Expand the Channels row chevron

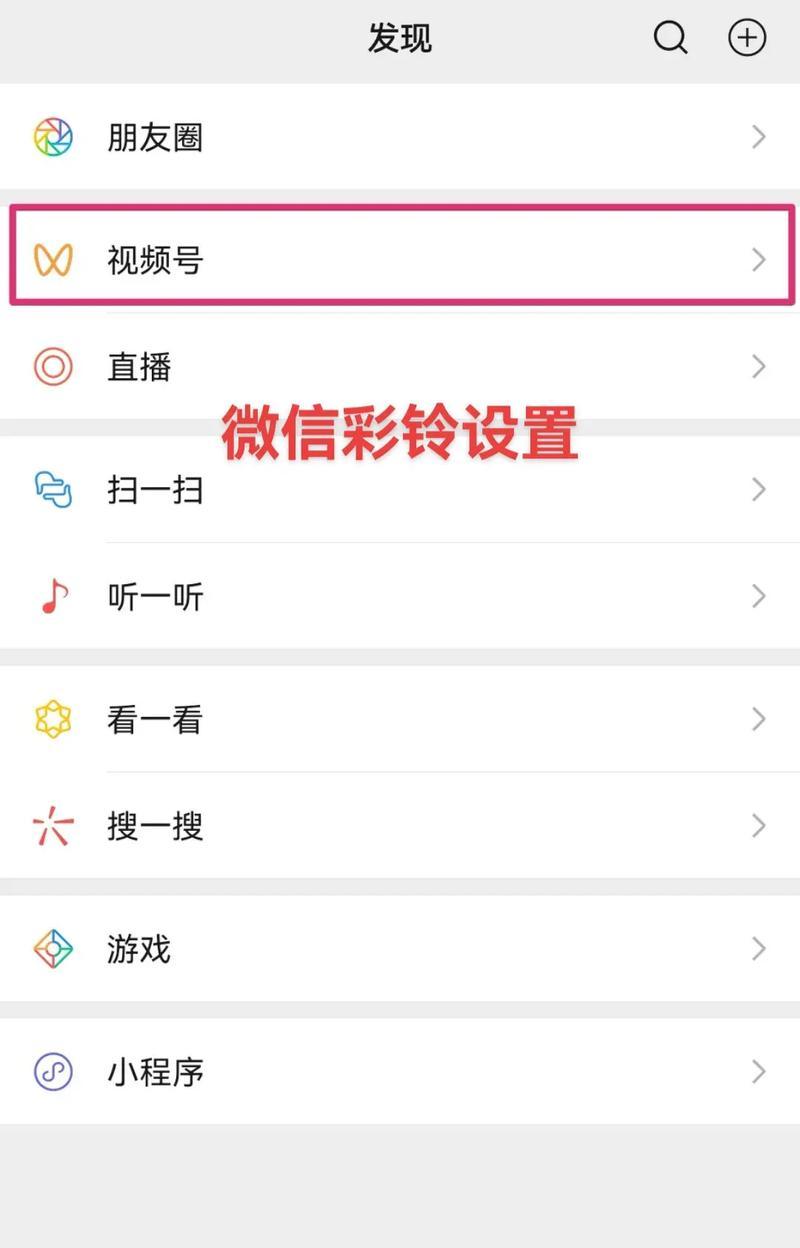click(x=757, y=259)
